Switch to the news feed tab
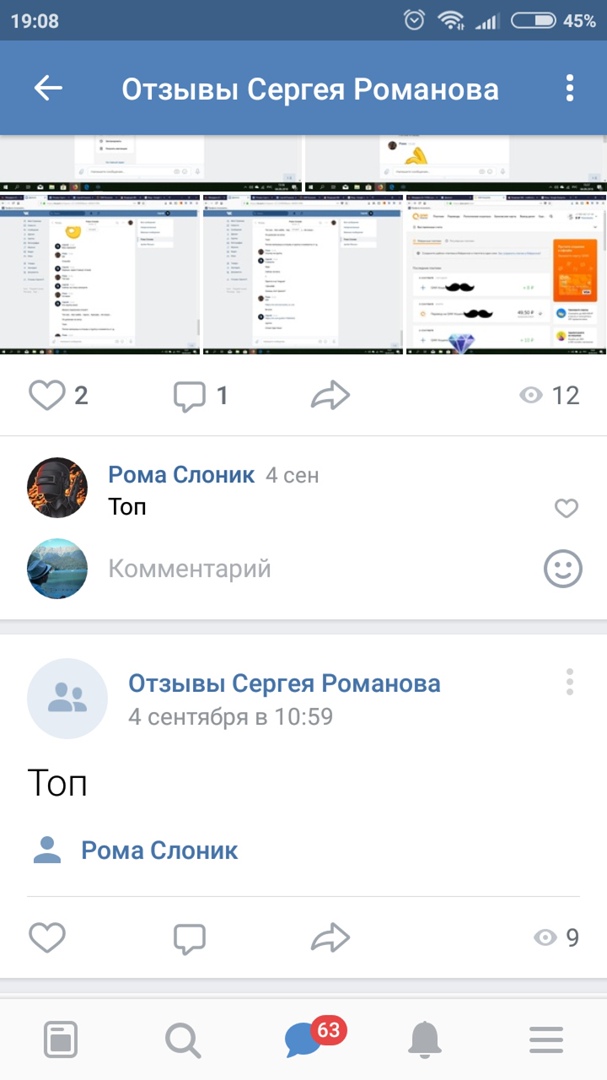Screen dimensions: 607x1080 click(x=61, y=1040)
